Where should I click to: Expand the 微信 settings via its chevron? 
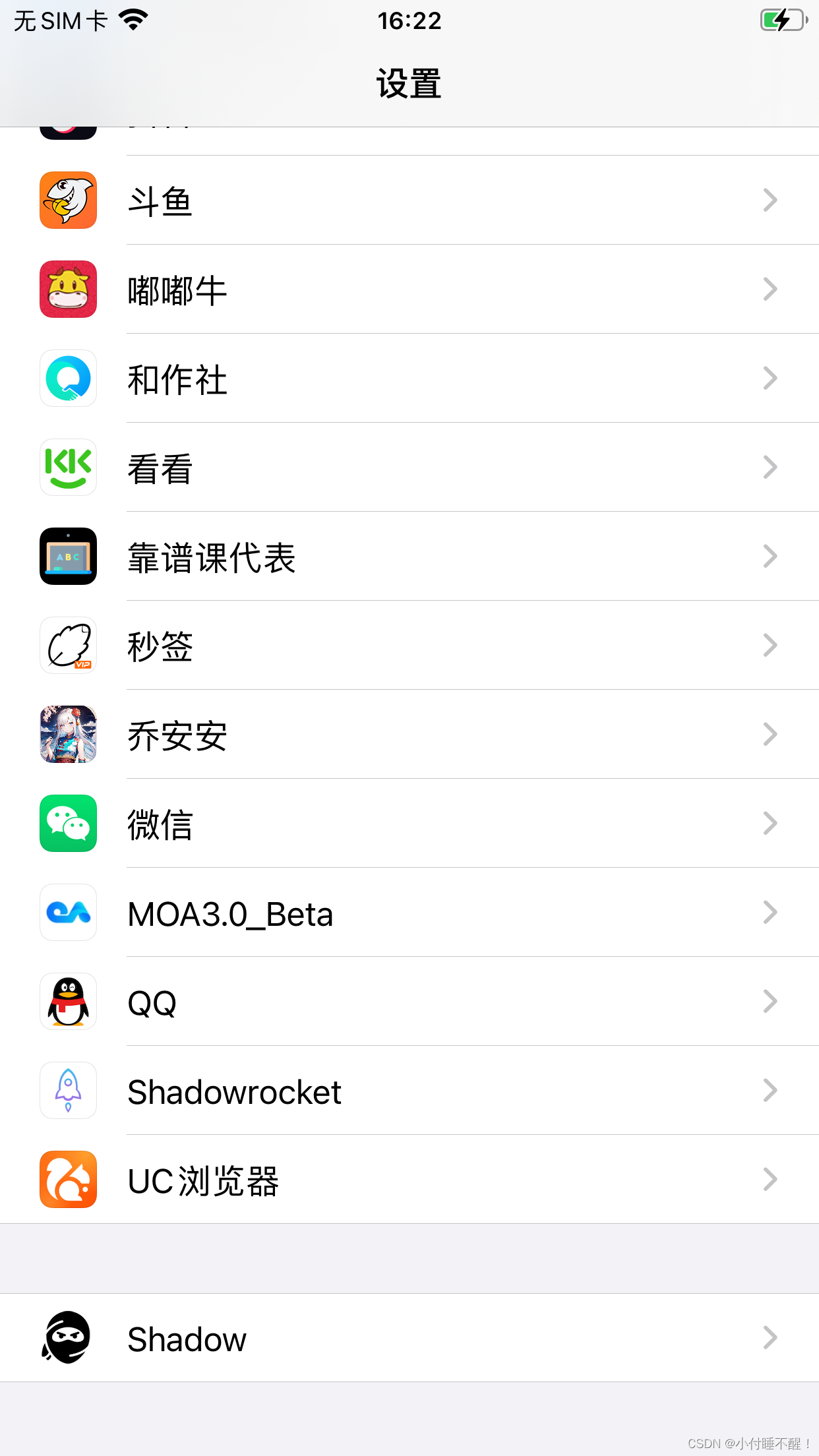pyautogui.click(x=770, y=824)
